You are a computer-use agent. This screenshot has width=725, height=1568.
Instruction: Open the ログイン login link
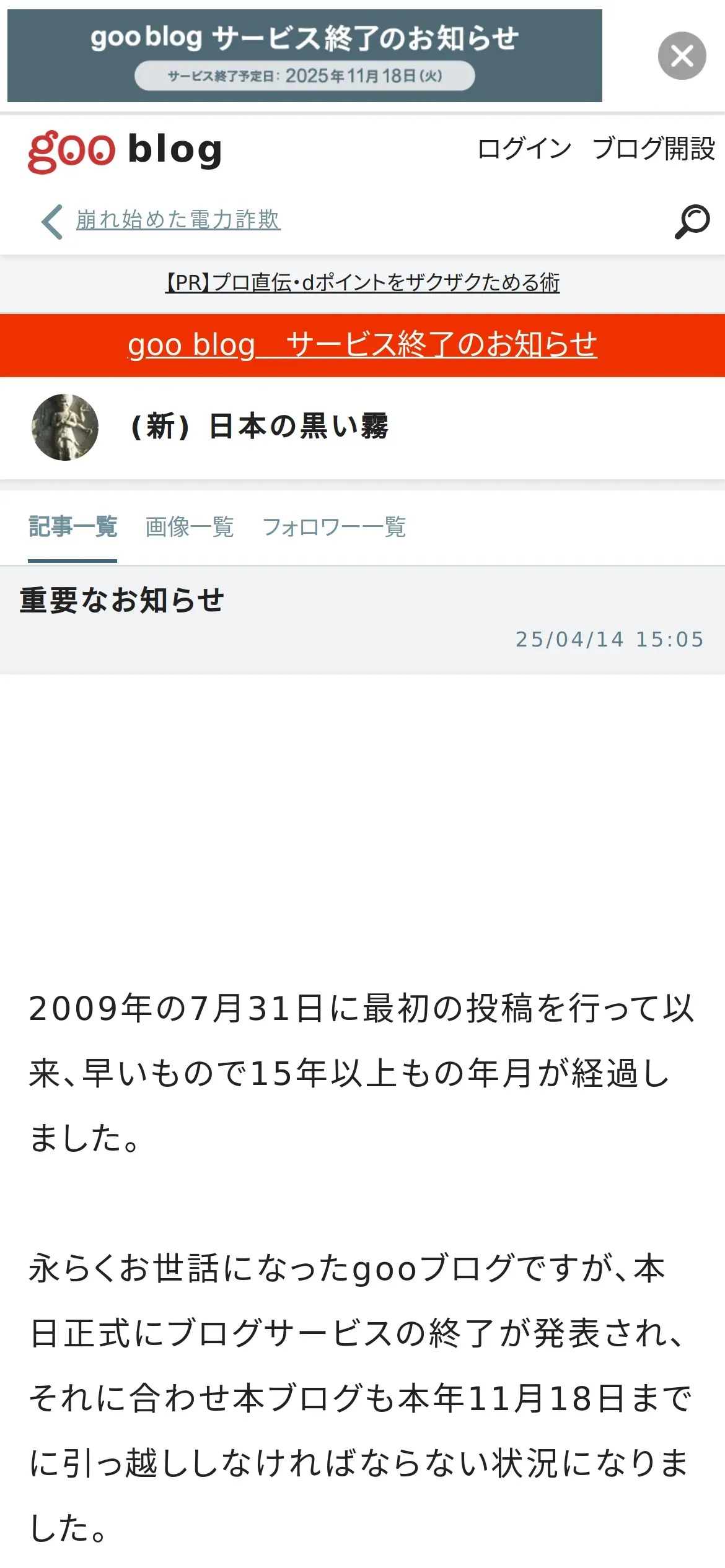(524, 149)
